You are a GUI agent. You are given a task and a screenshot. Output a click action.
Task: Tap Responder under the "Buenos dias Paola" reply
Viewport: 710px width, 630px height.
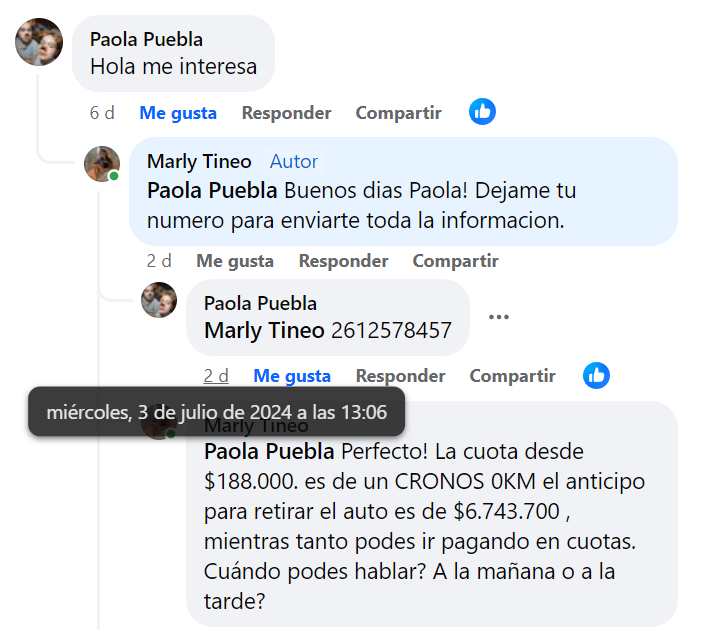click(x=343, y=261)
